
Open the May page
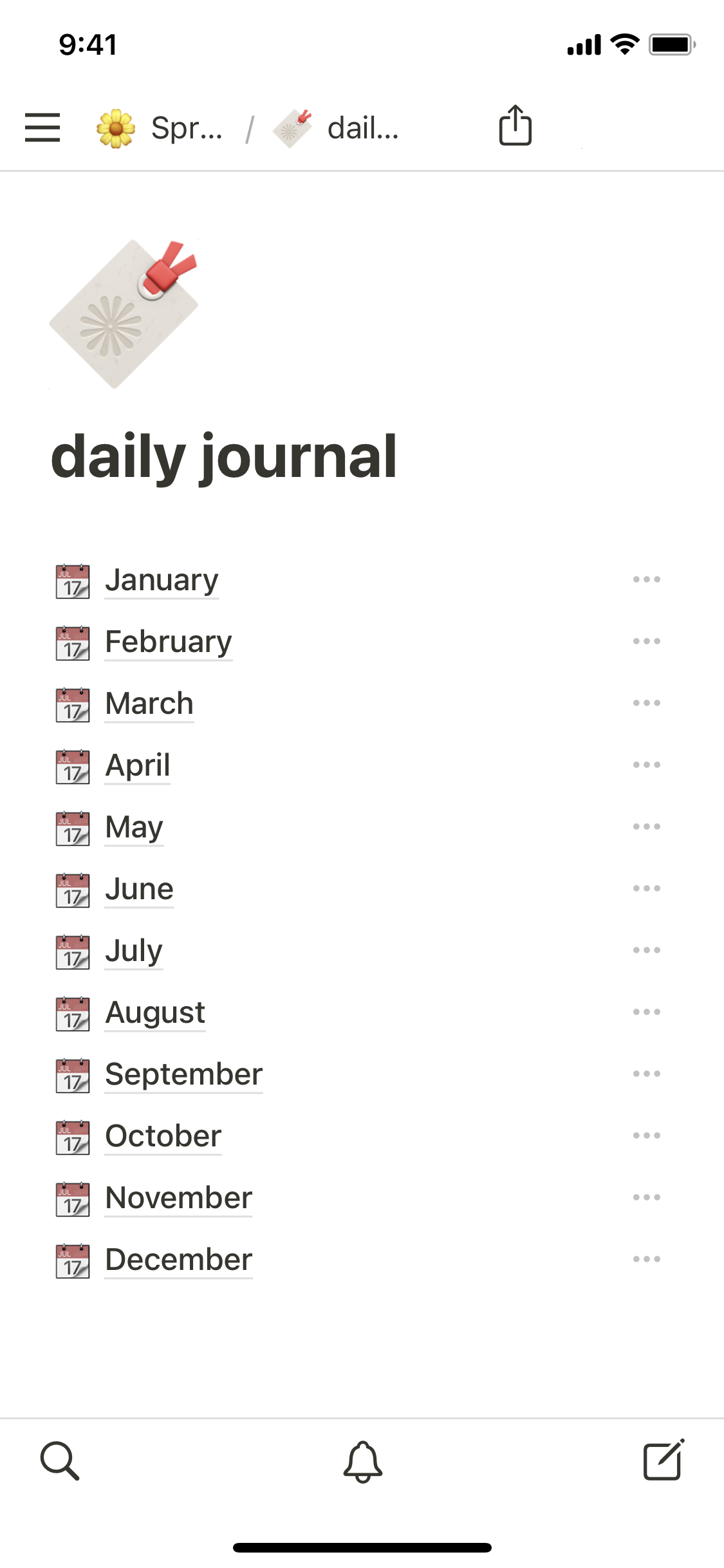134,827
